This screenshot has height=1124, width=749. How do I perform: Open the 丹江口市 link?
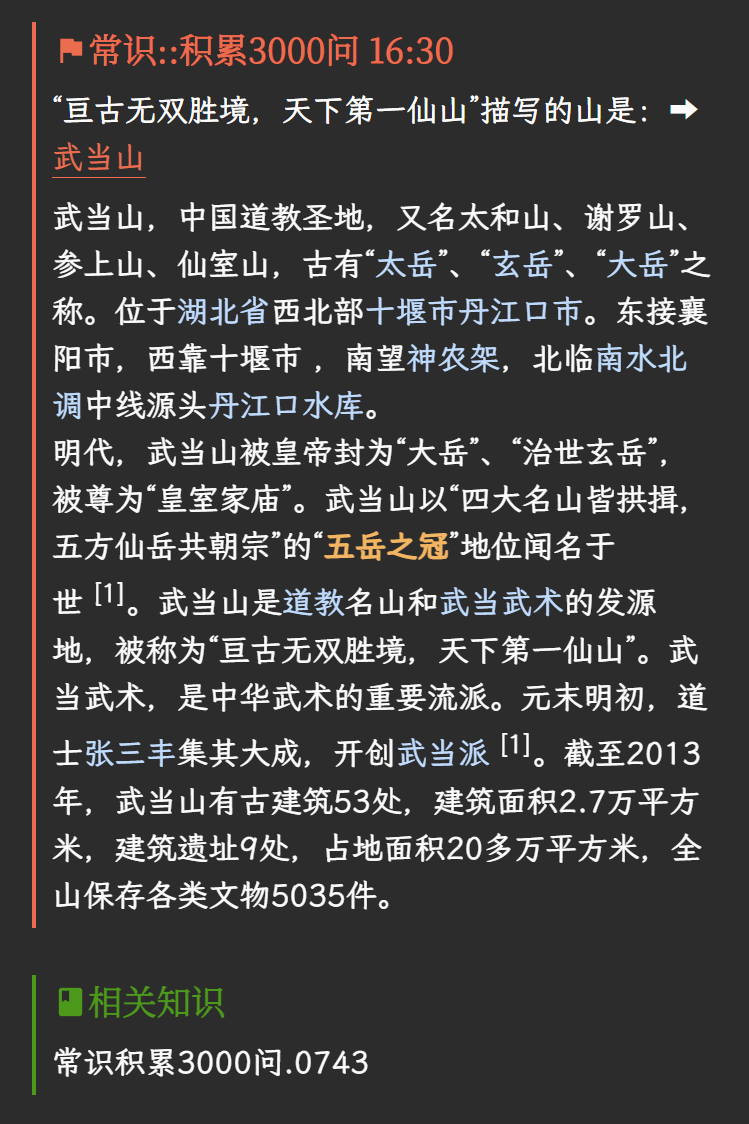(x=520, y=312)
